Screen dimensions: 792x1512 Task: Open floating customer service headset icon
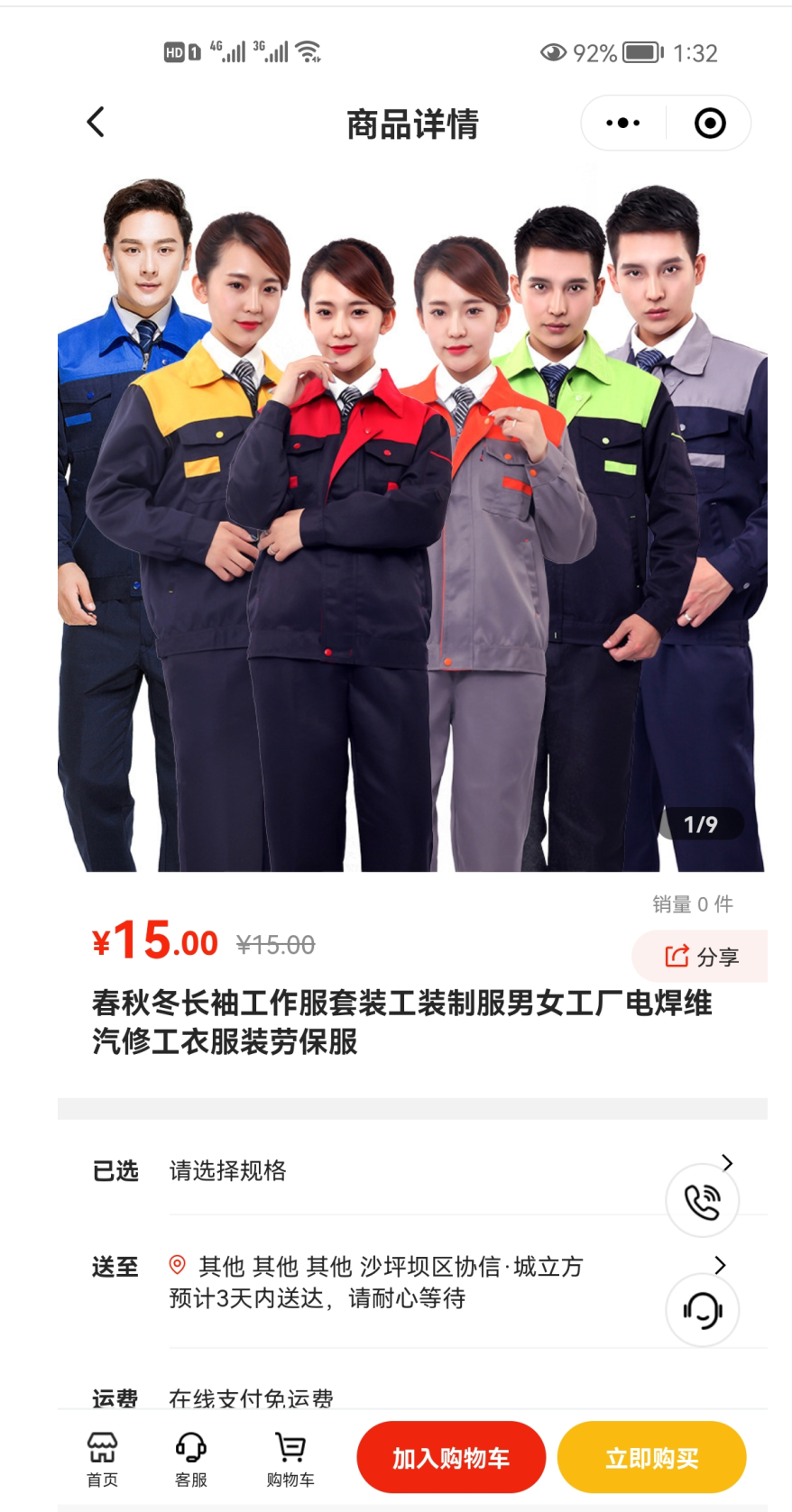click(702, 1310)
